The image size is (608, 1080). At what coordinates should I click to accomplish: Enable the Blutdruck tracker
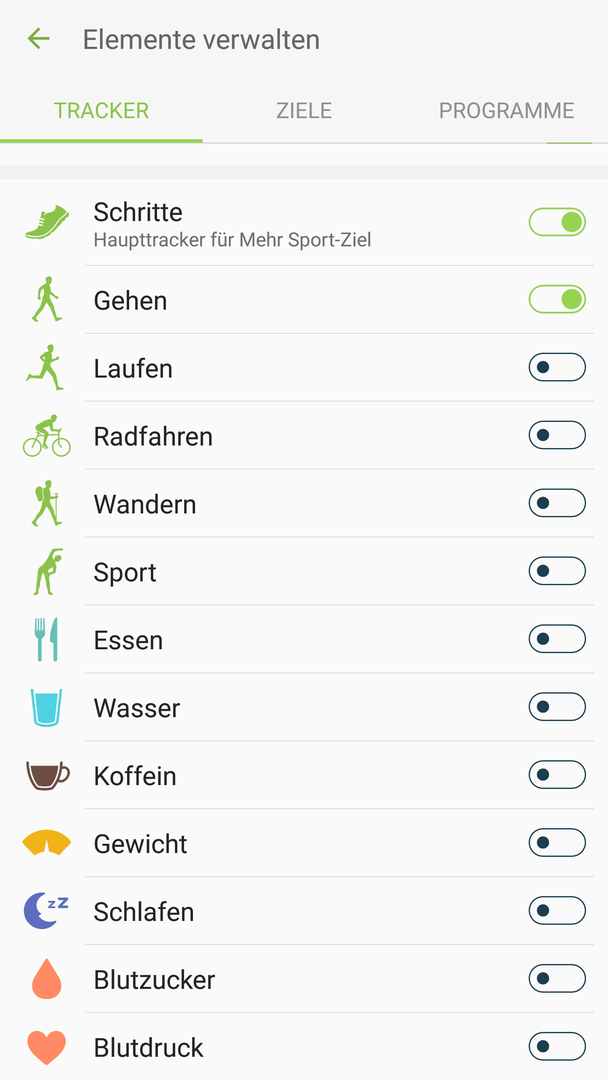(x=557, y=1046)
